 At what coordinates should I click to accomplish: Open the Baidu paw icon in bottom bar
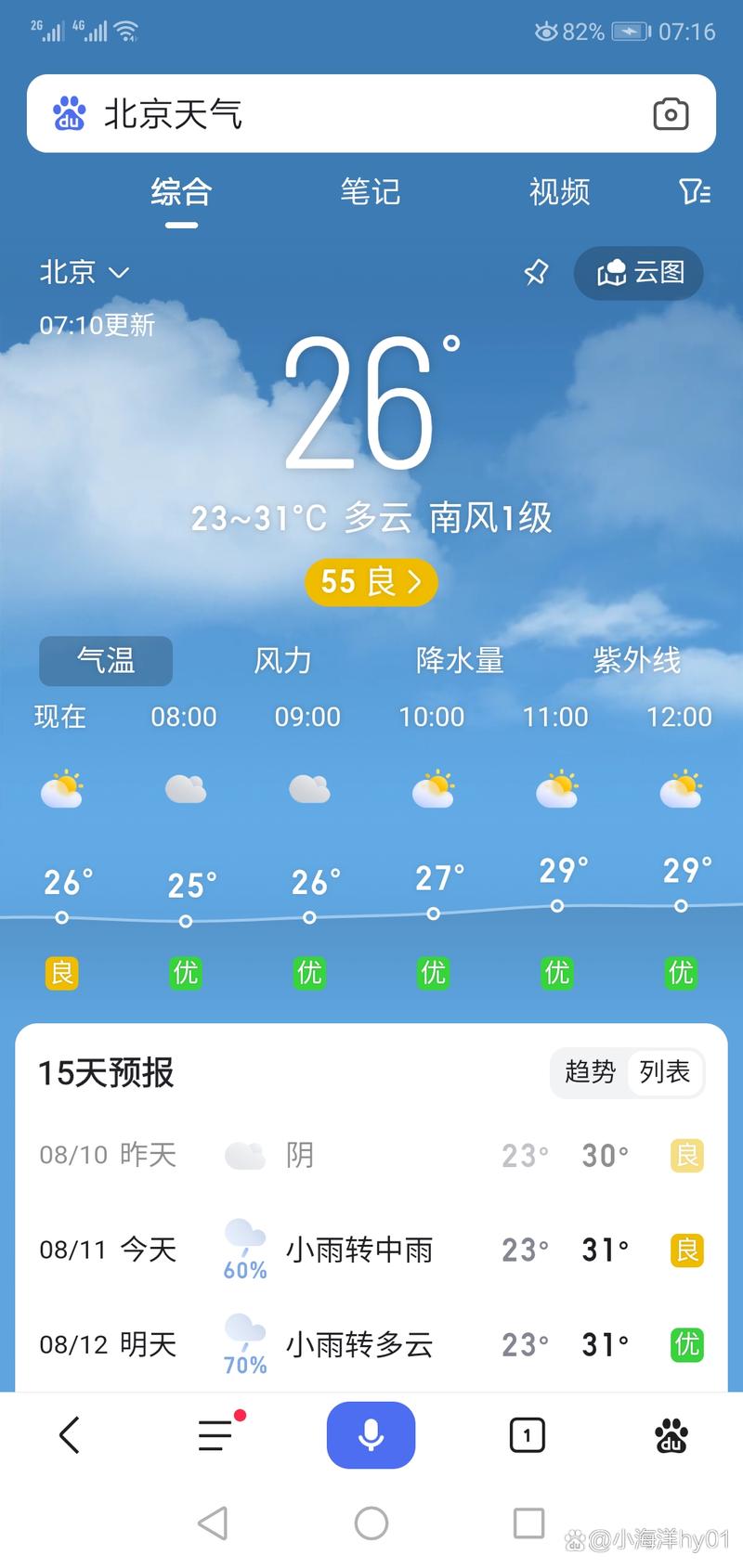671,1434
